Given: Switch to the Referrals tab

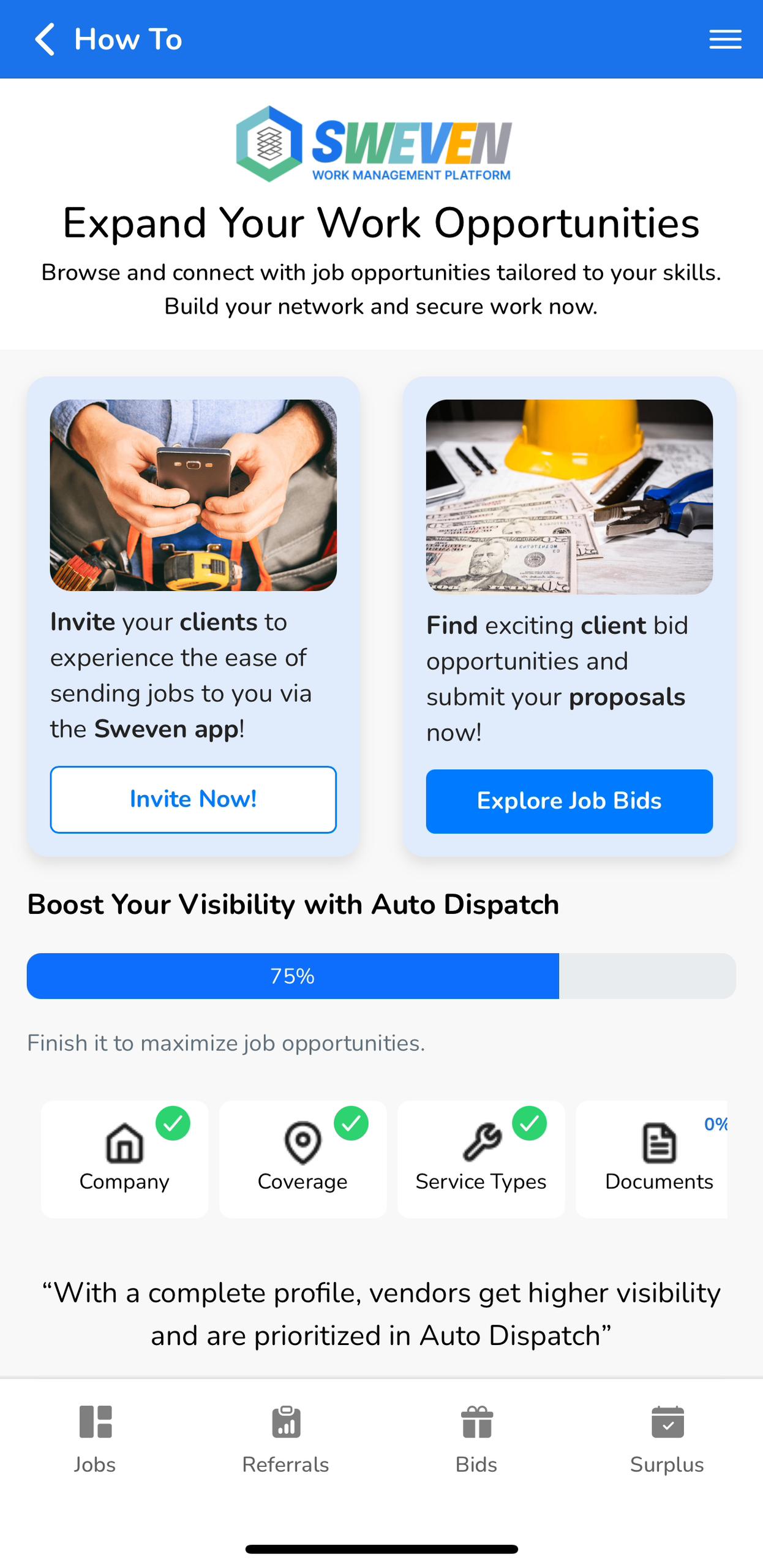Looking at the screenshot, I should coord(285,1439).
